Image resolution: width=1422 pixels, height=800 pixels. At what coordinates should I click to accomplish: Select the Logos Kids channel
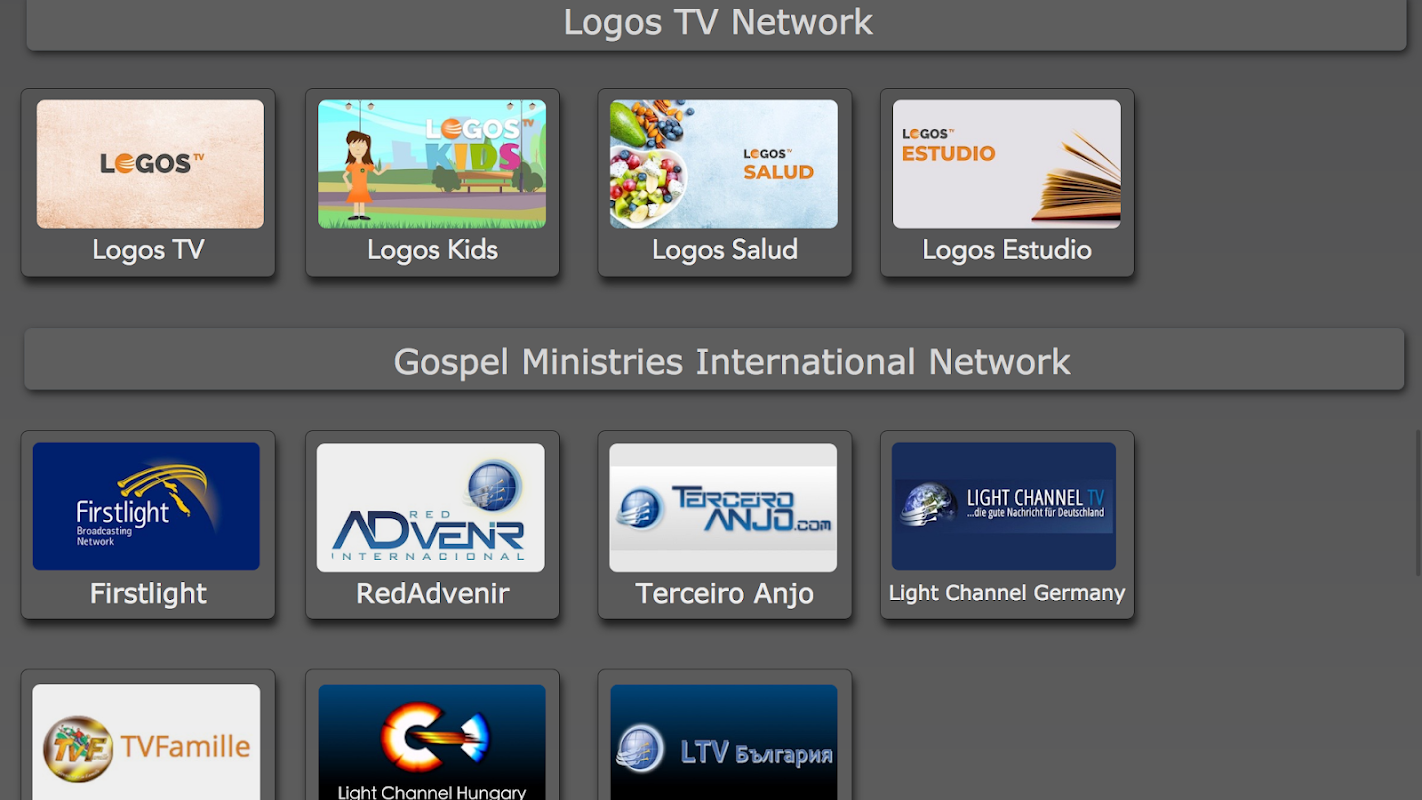click(x=432, y=183)
